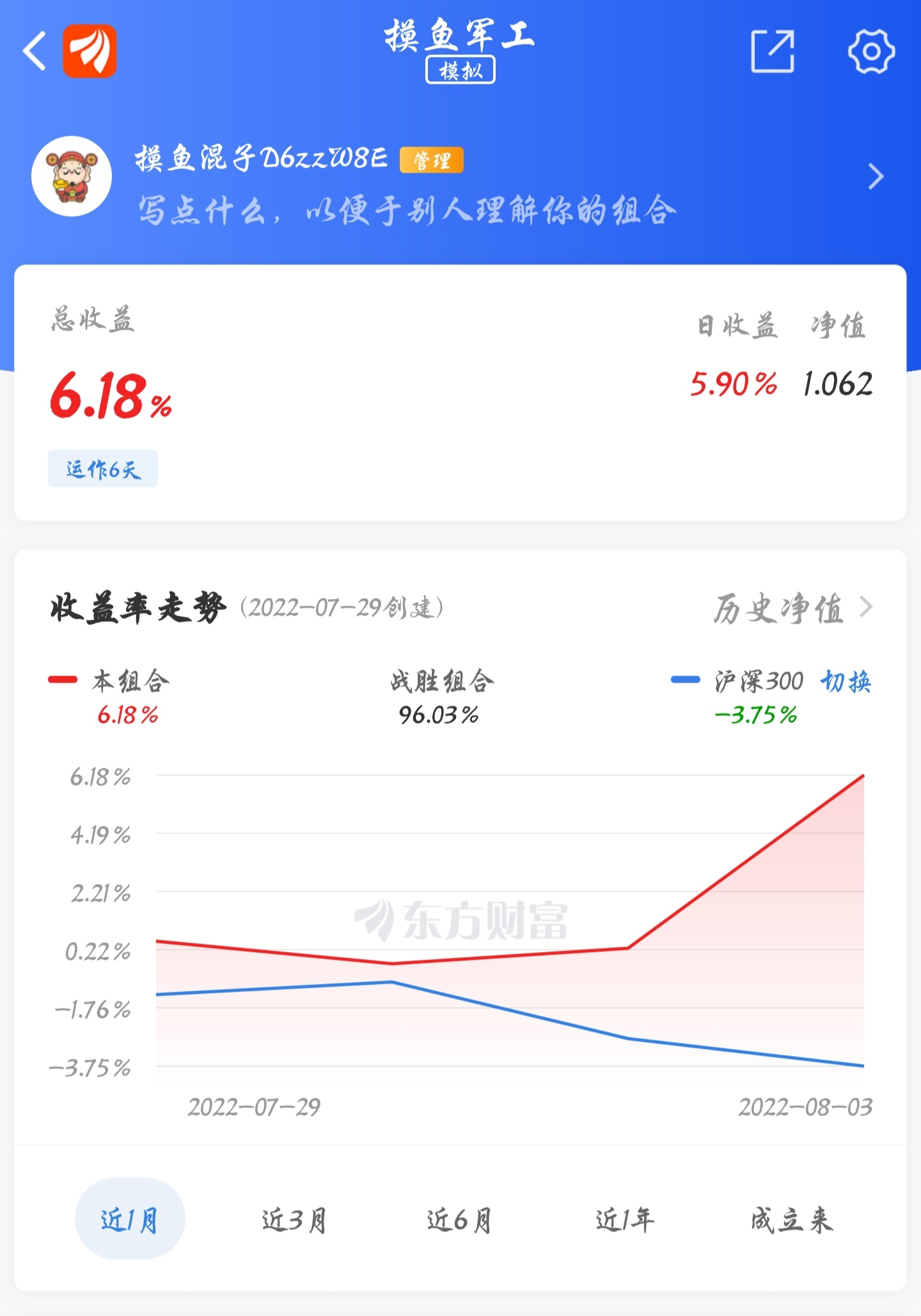The image size is (921, 1316).
Task: Tap 切换 to switch benchmark index
Action: (846, 682)
